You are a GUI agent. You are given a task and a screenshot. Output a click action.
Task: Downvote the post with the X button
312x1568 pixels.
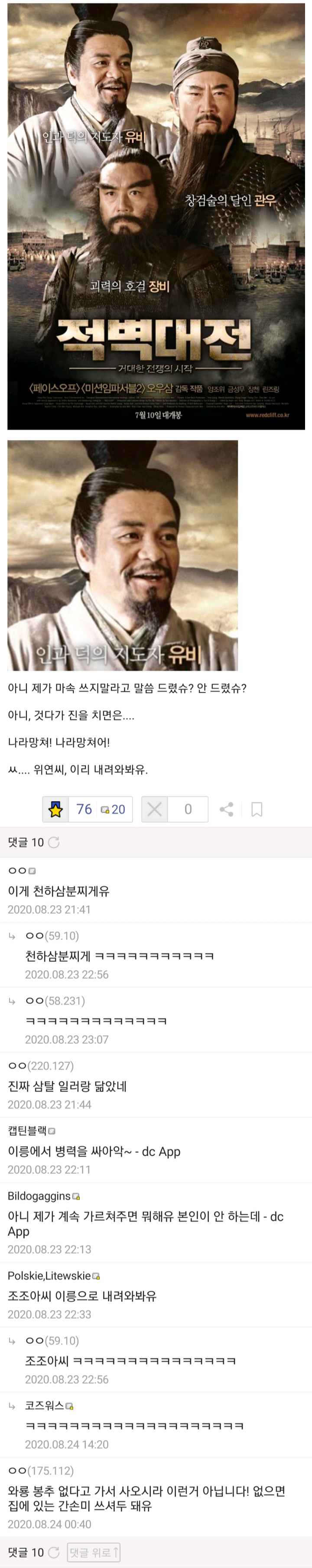point(154,809)
